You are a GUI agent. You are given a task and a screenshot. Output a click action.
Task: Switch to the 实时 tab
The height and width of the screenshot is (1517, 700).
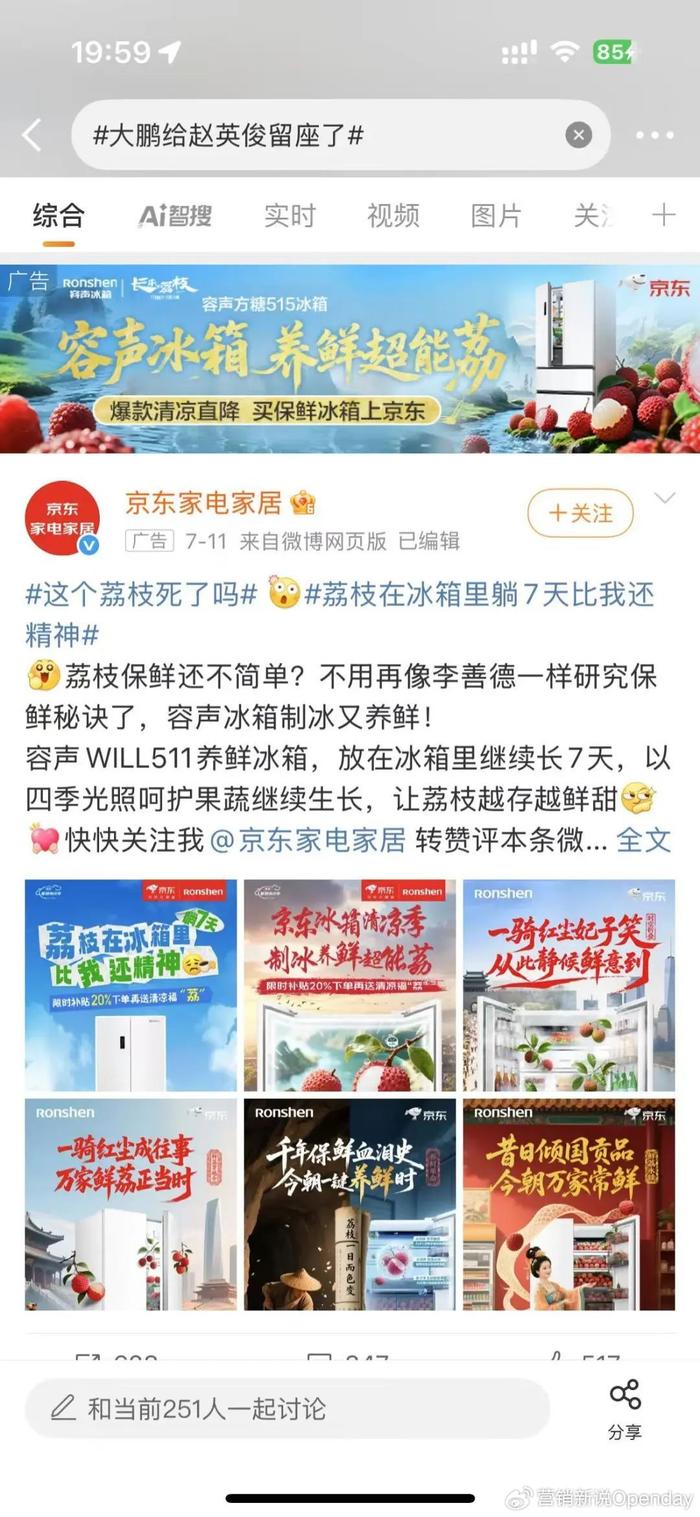click(x=290, y=215)
